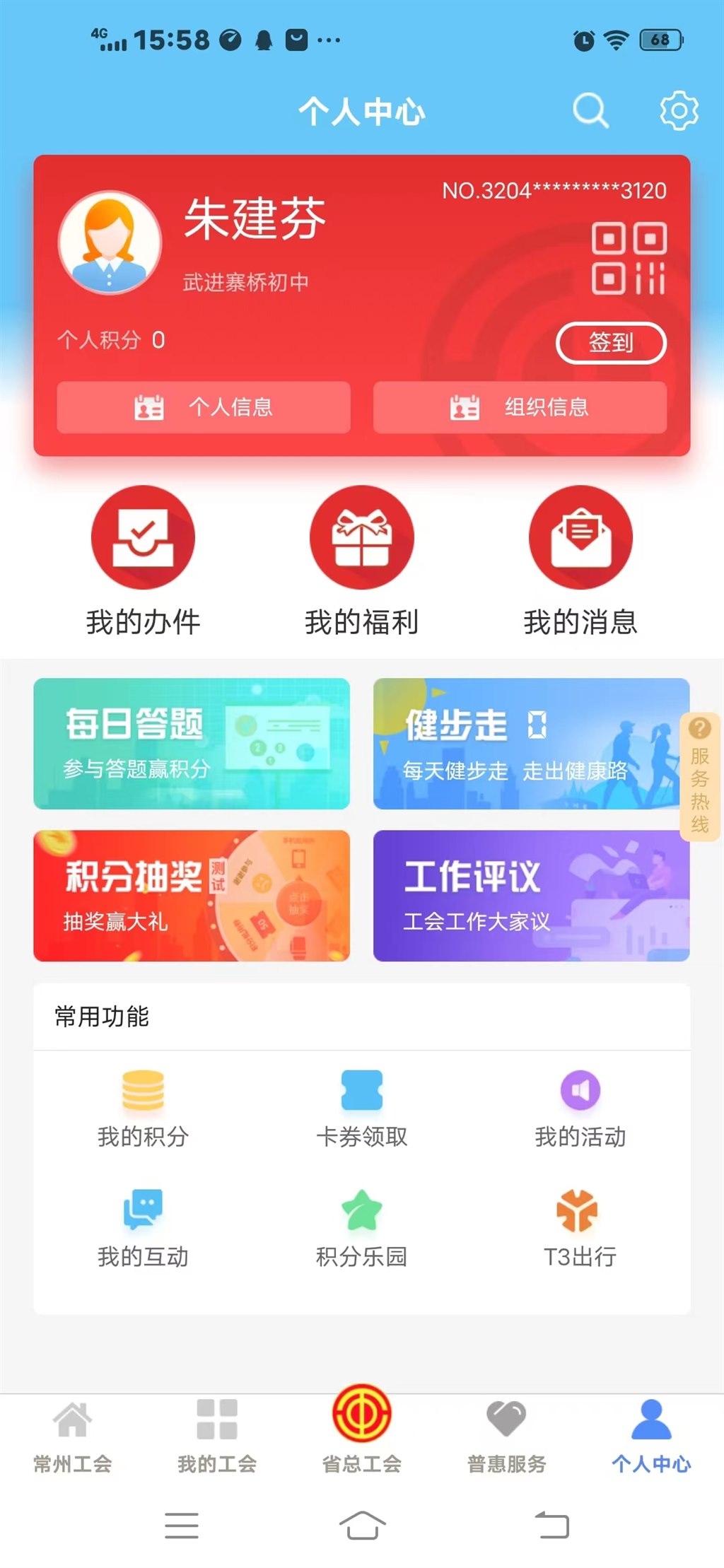Show the membership QR code

tap(629, 258)
